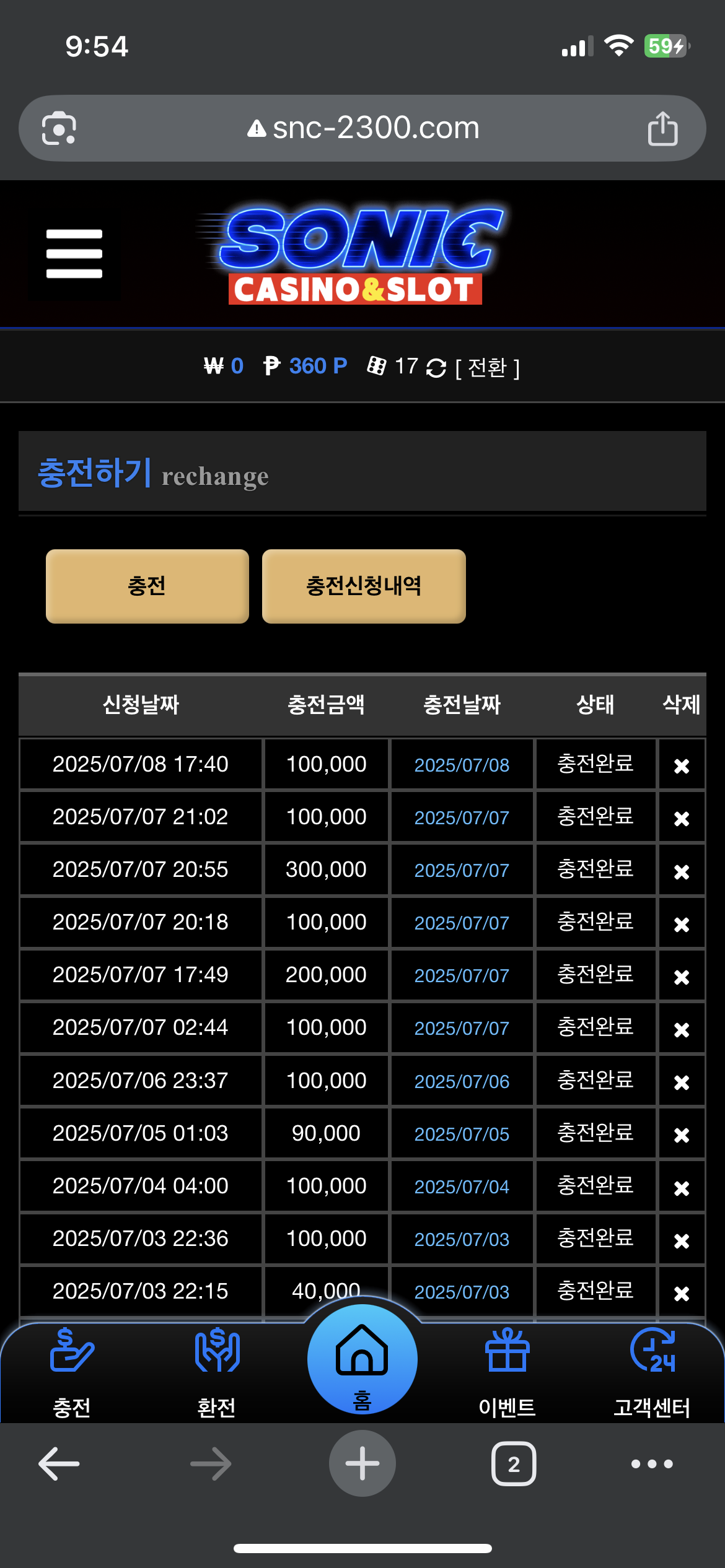Delete the 2025/07/08 17:40 record
This screenshot has height=1568, width=725.
click(682, 766)
